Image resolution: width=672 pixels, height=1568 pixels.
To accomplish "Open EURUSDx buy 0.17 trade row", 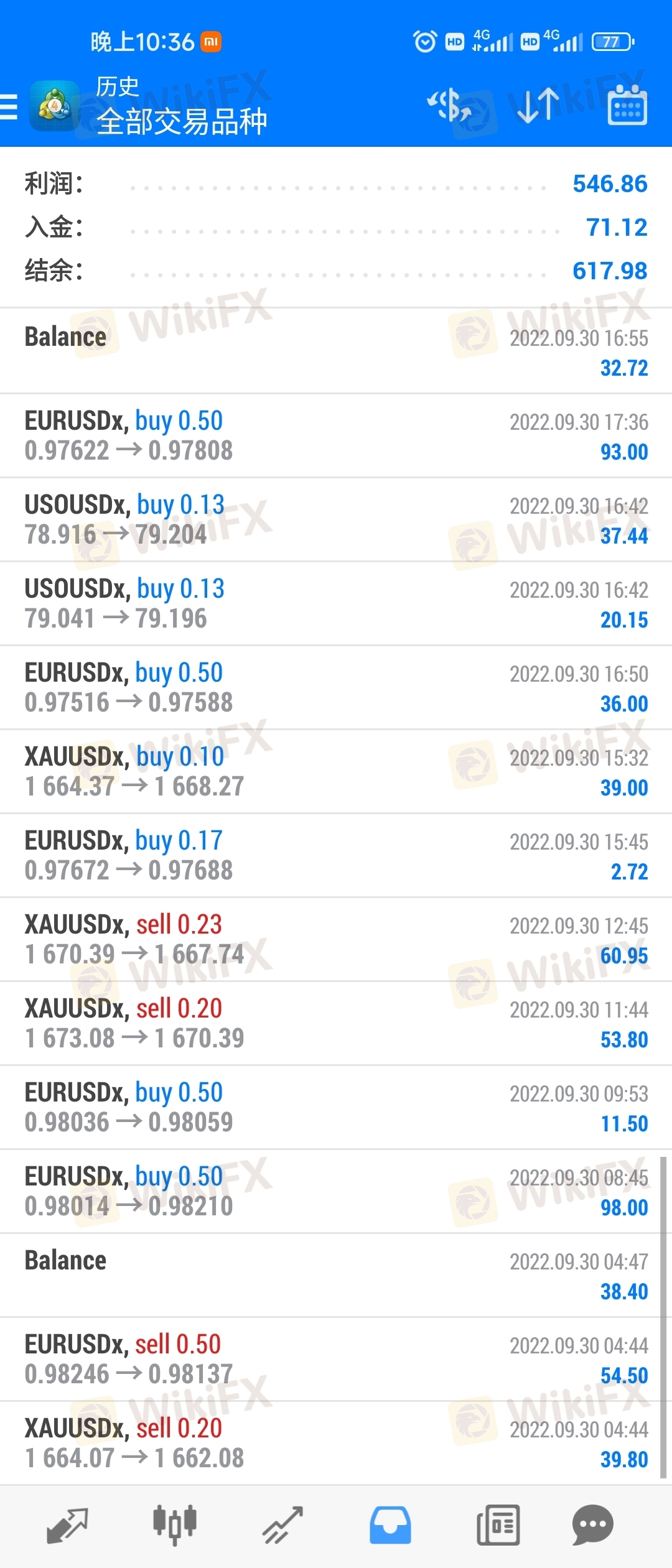I will click(336, 855).
